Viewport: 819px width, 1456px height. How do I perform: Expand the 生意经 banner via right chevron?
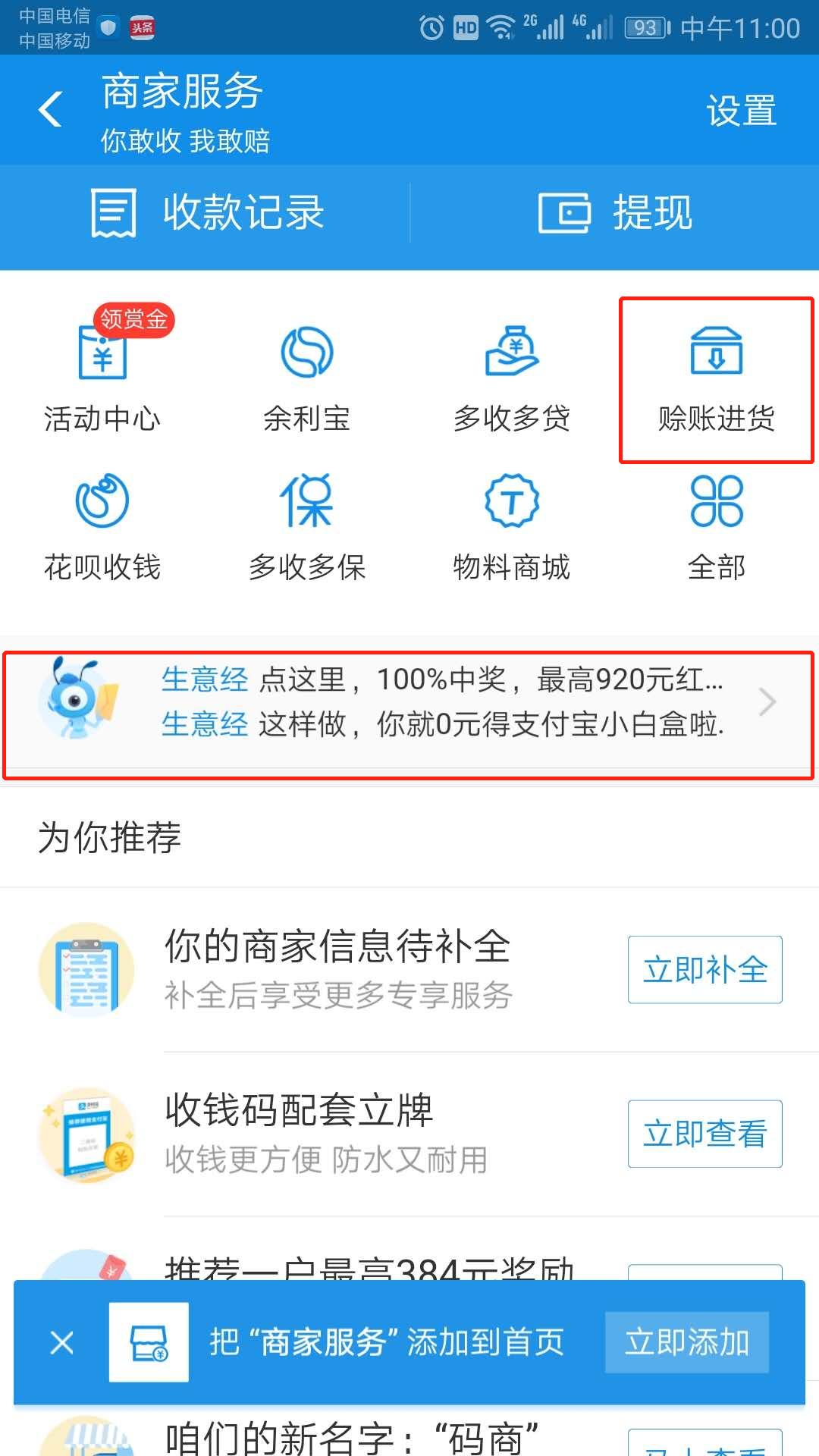tap(768, 701)
